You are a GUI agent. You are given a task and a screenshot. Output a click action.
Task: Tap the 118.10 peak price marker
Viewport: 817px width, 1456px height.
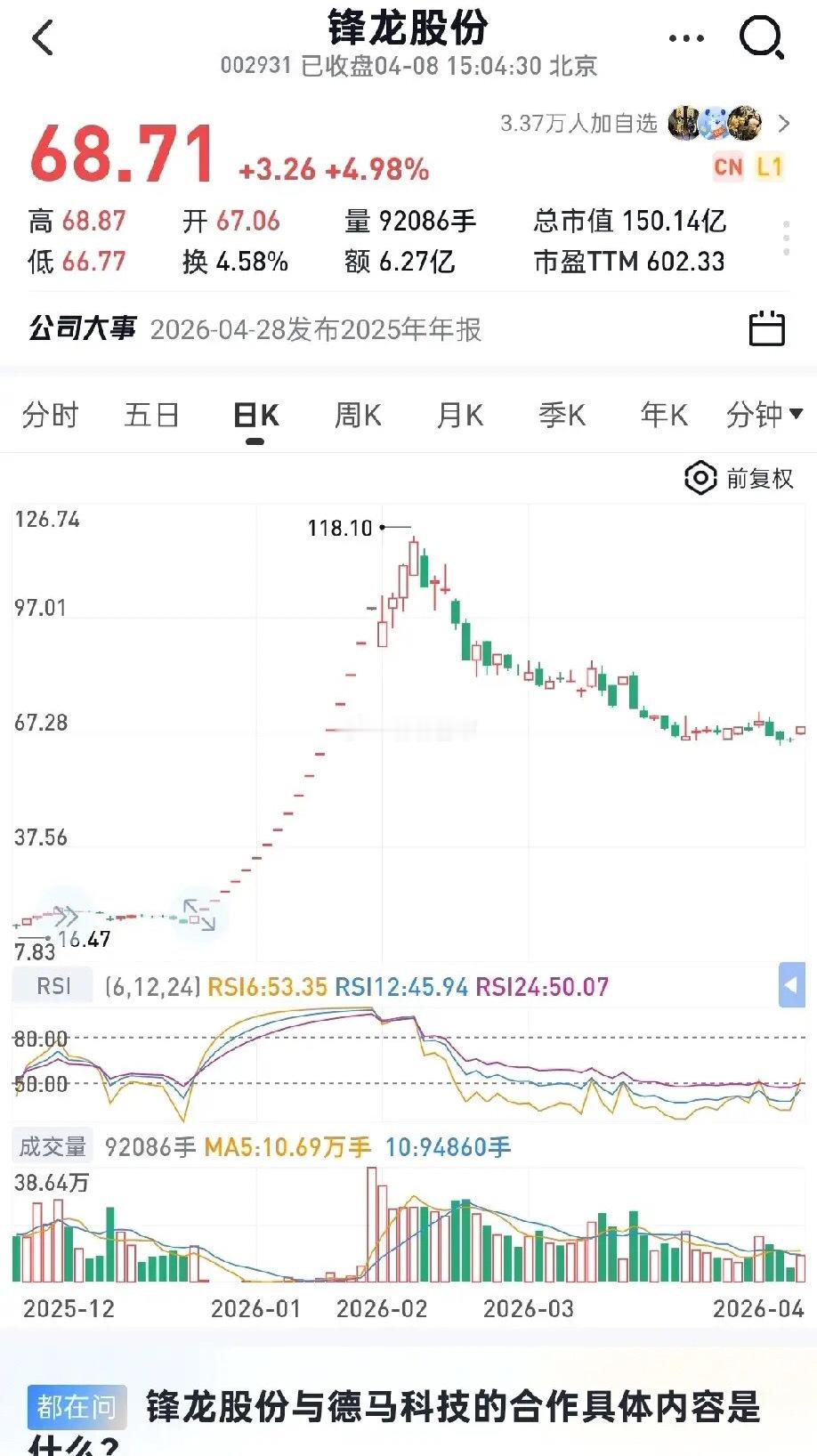(342, 527)
